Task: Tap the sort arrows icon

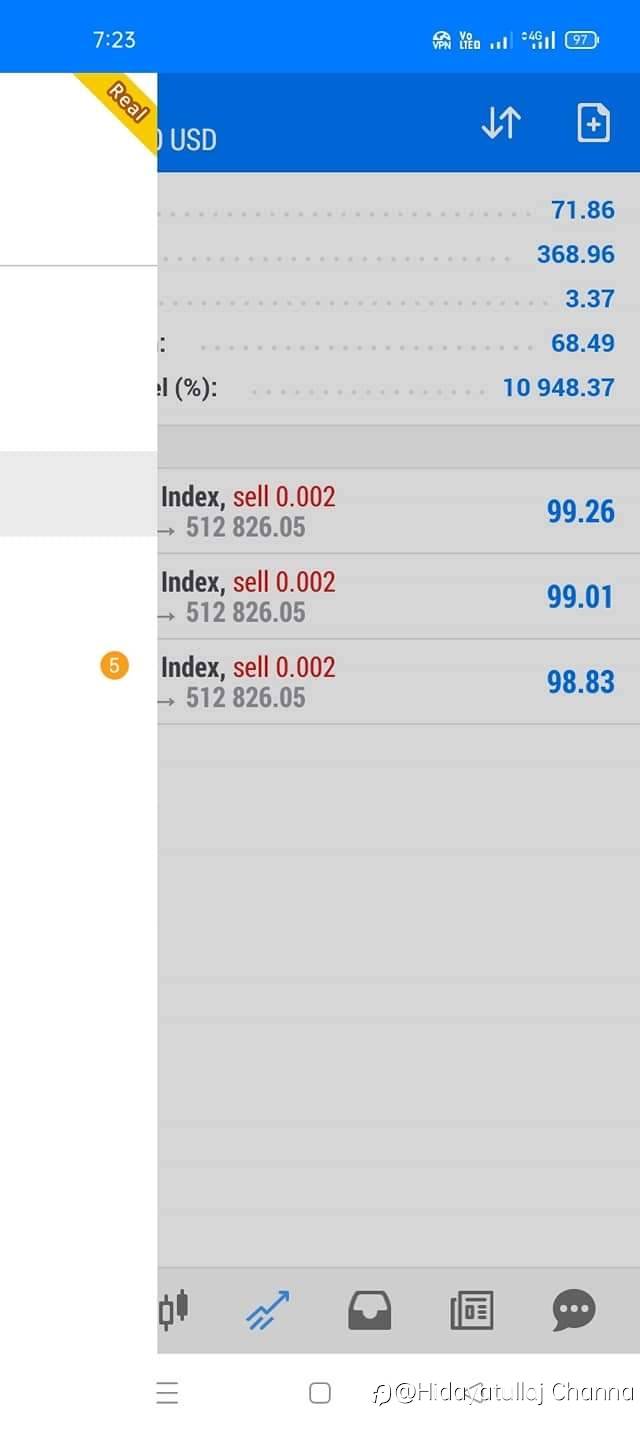Action: tap(501, 123)
